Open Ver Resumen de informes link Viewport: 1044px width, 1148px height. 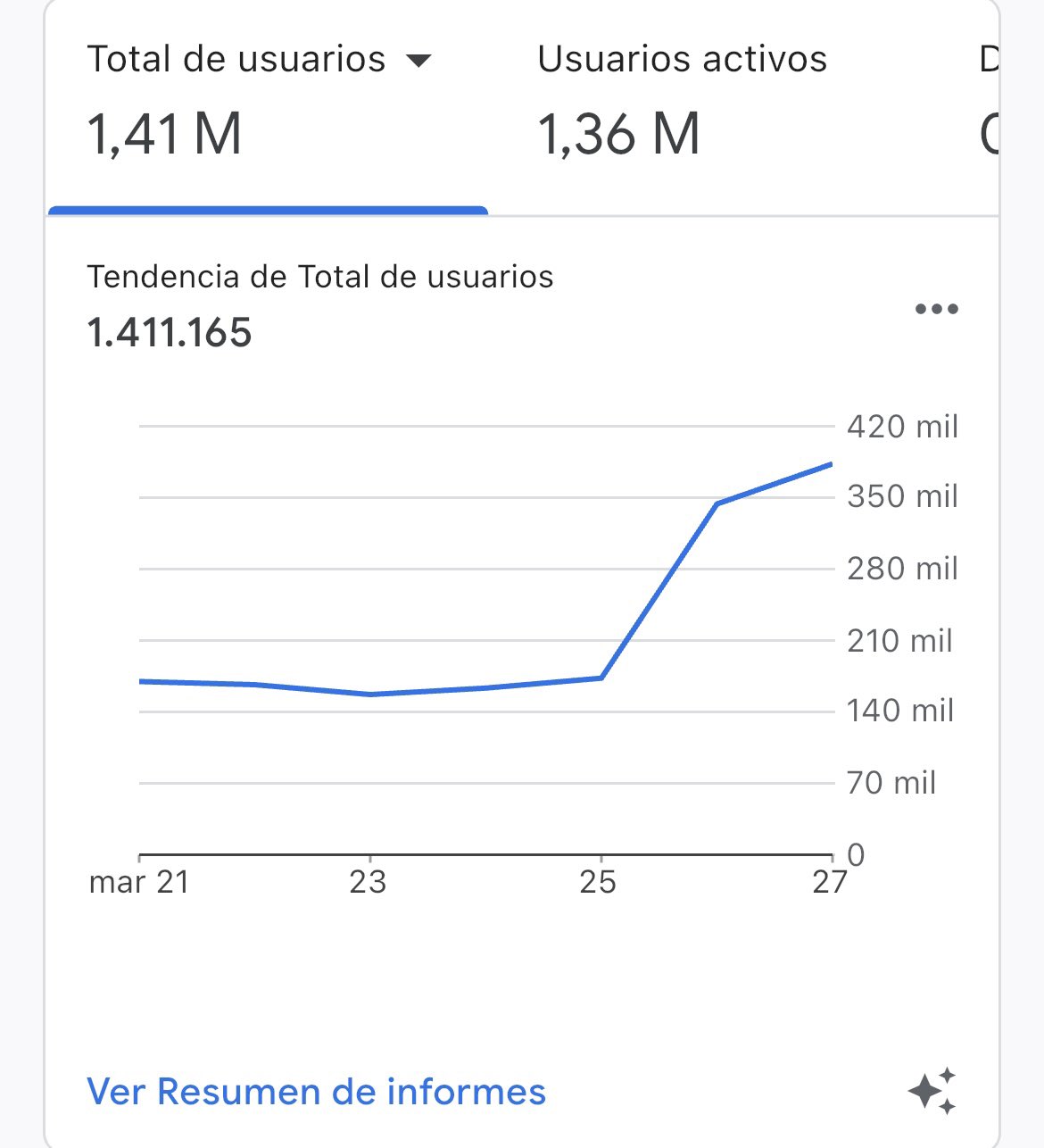316,1092
